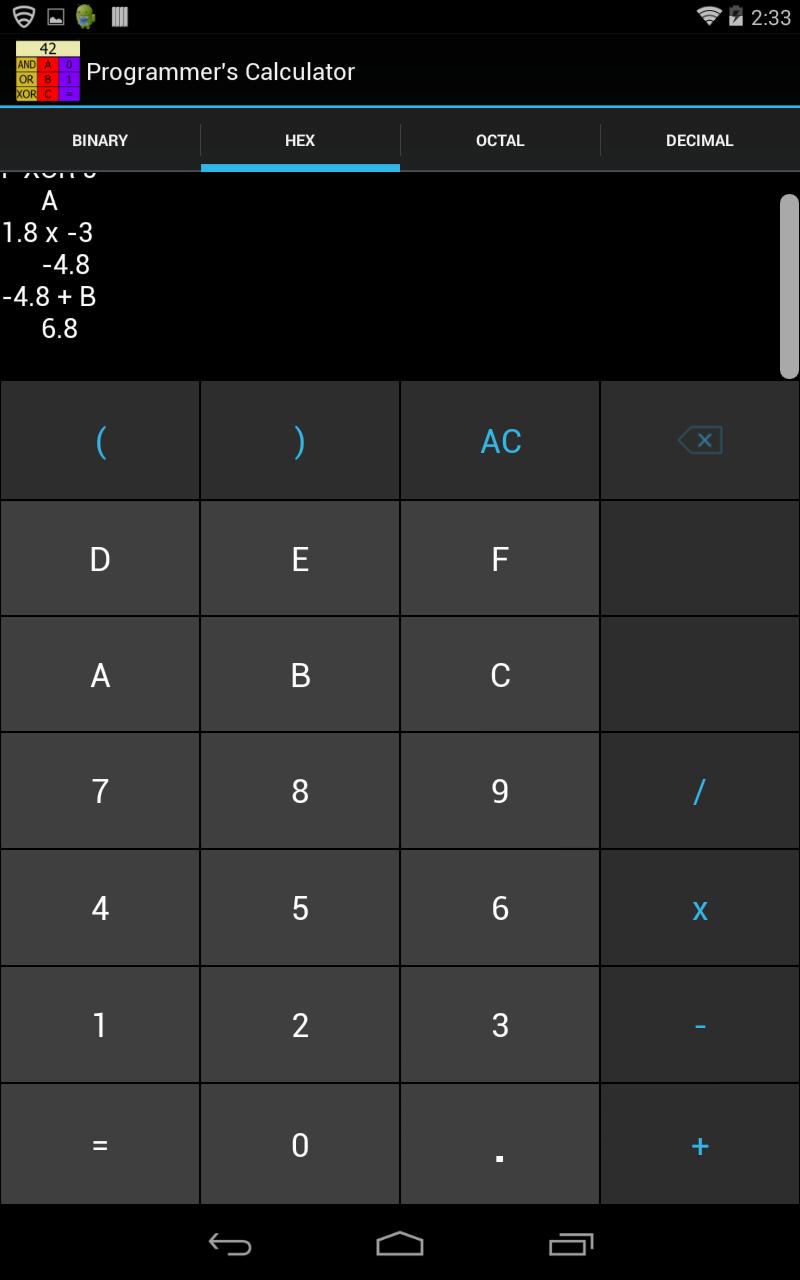
Task: Open the Recent Apps button
Action: tap(570, 1243)
